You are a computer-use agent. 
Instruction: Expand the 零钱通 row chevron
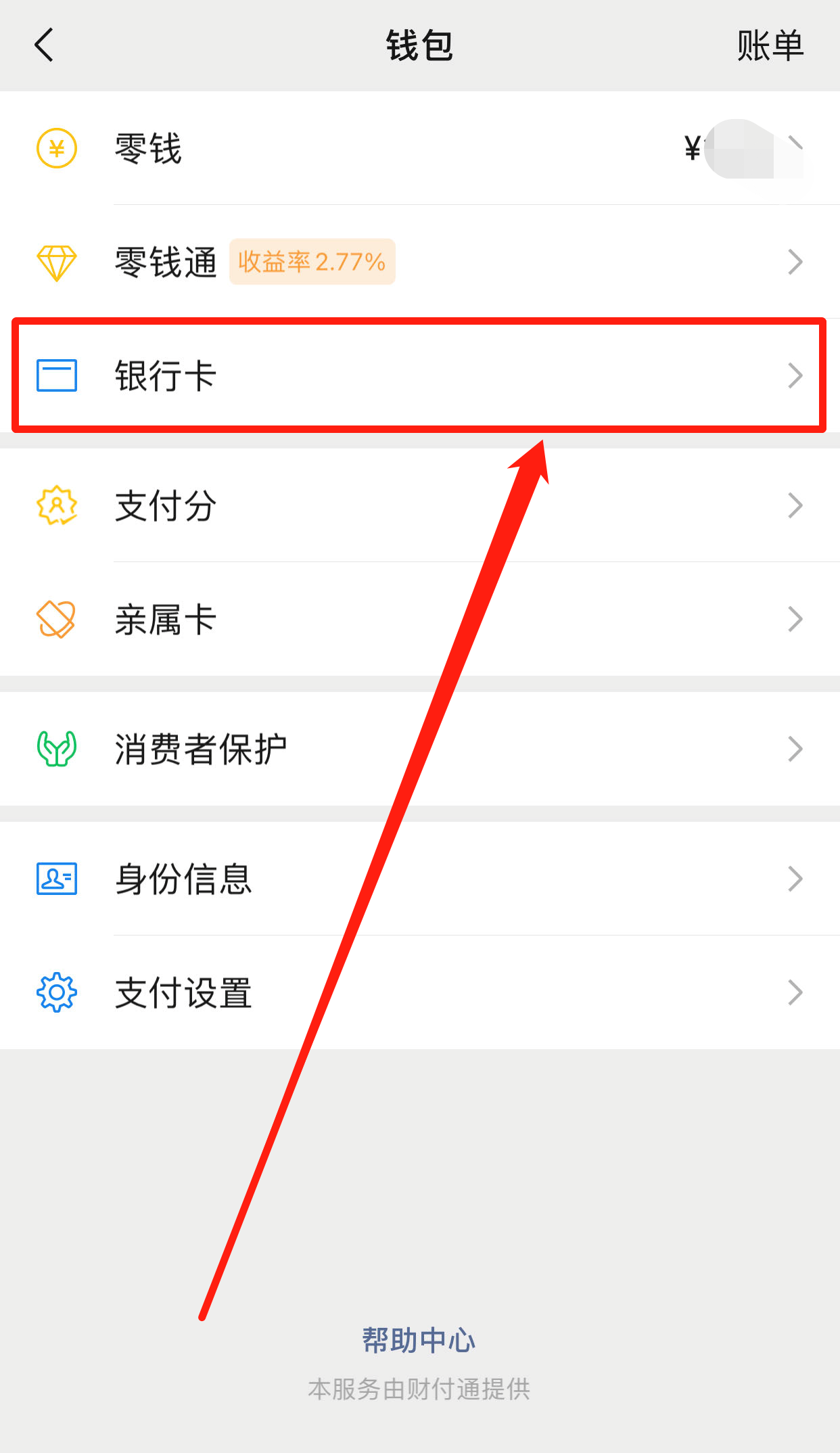point(794,262)
